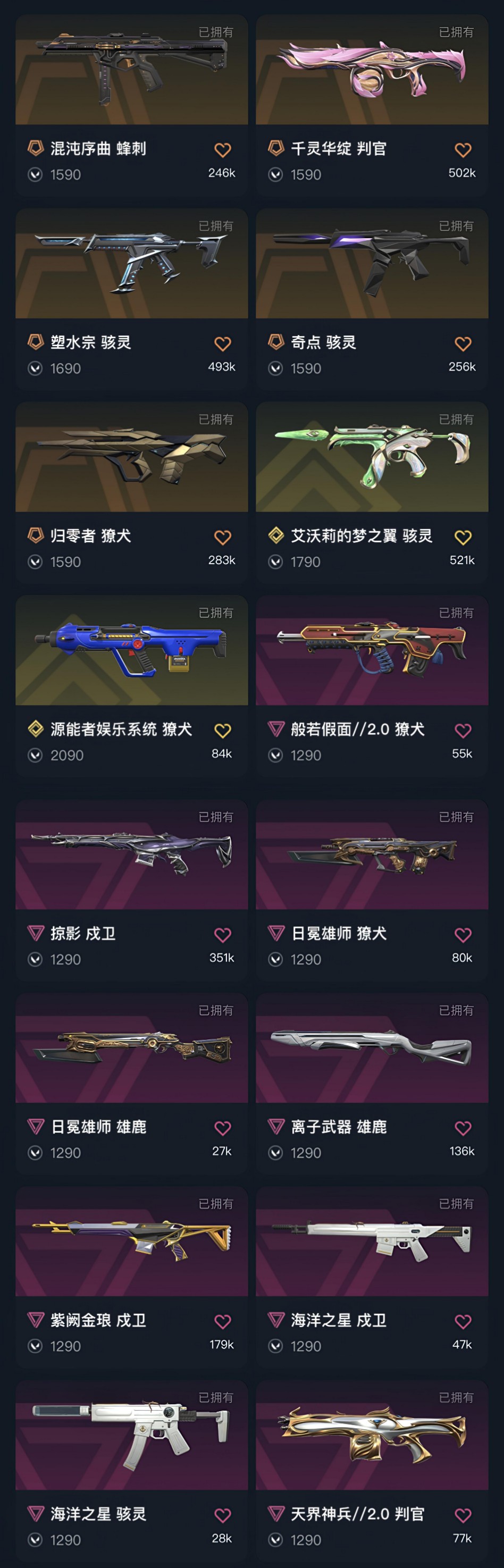Tap the heart on 奇点 骇灵

(463, 343)
